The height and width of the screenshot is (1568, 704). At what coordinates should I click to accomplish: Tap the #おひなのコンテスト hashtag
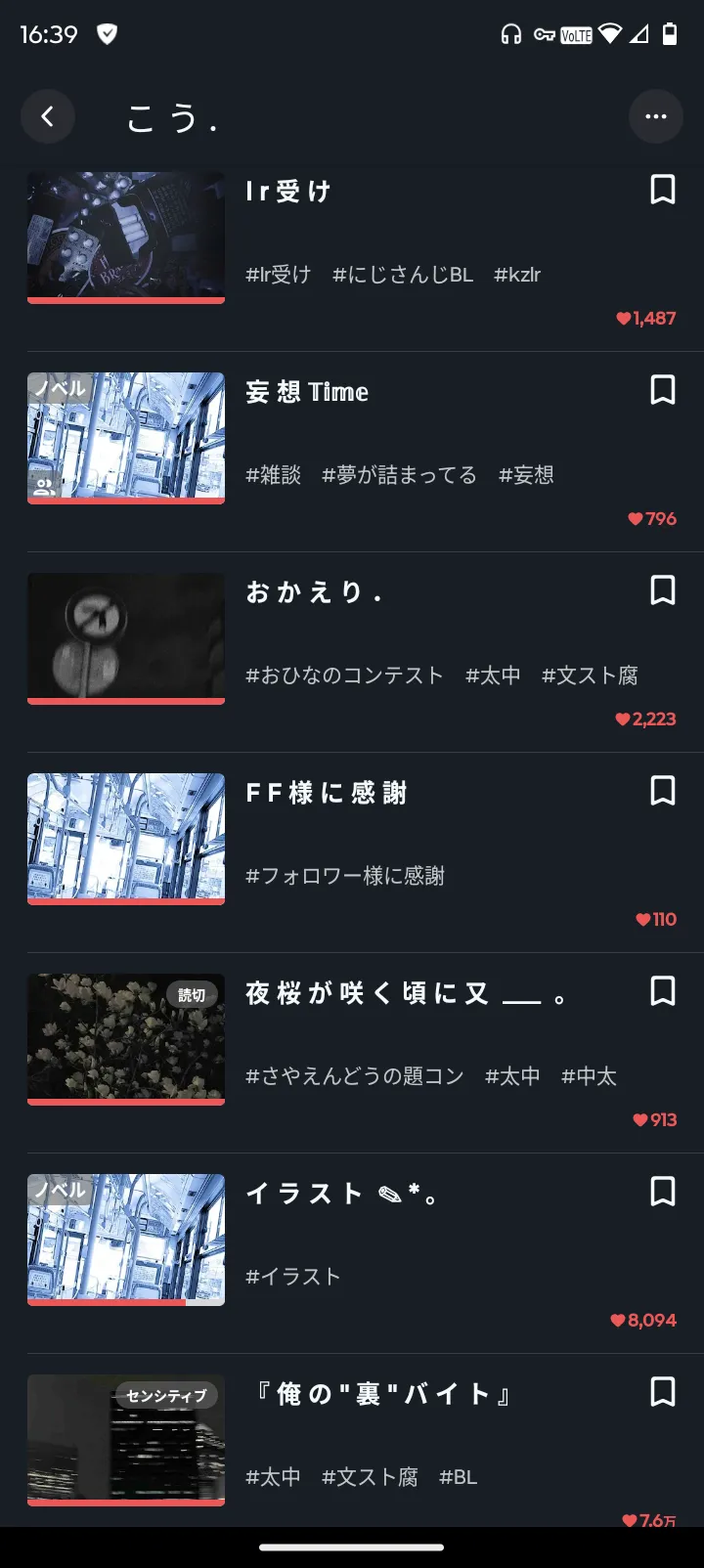click(x=344, y=675)
